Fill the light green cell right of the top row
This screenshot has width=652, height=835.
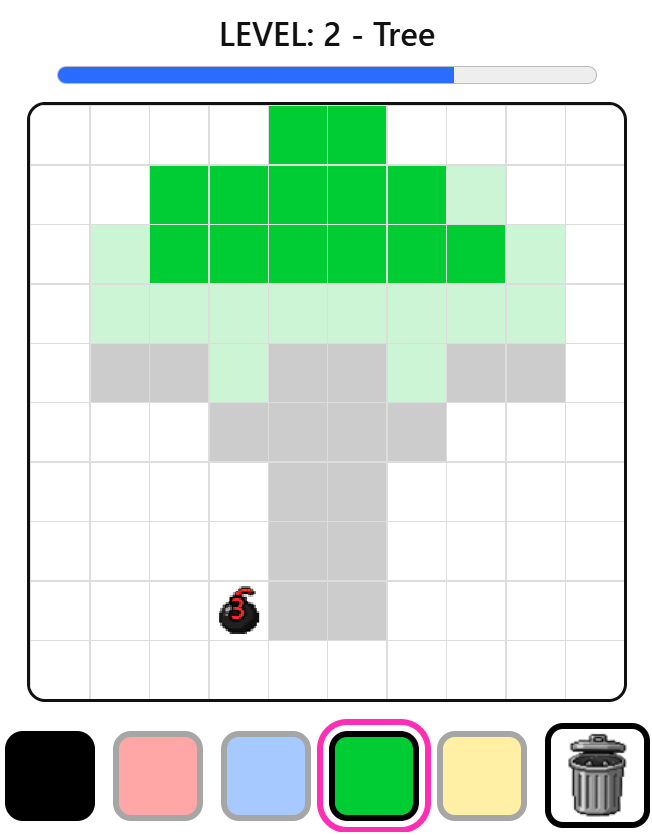point(476,194)
